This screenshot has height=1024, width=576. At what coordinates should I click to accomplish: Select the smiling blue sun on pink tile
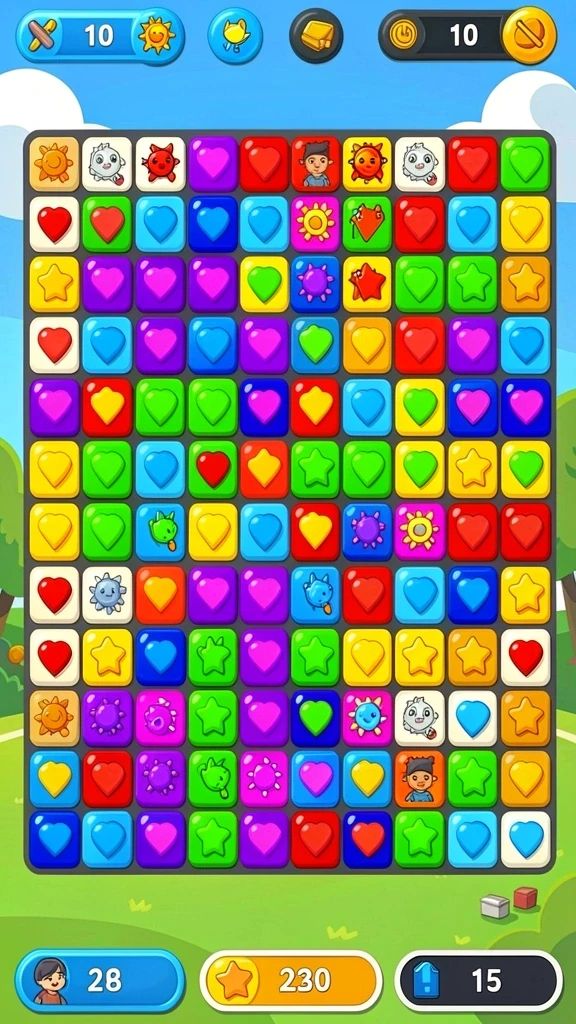pos(368,718)
